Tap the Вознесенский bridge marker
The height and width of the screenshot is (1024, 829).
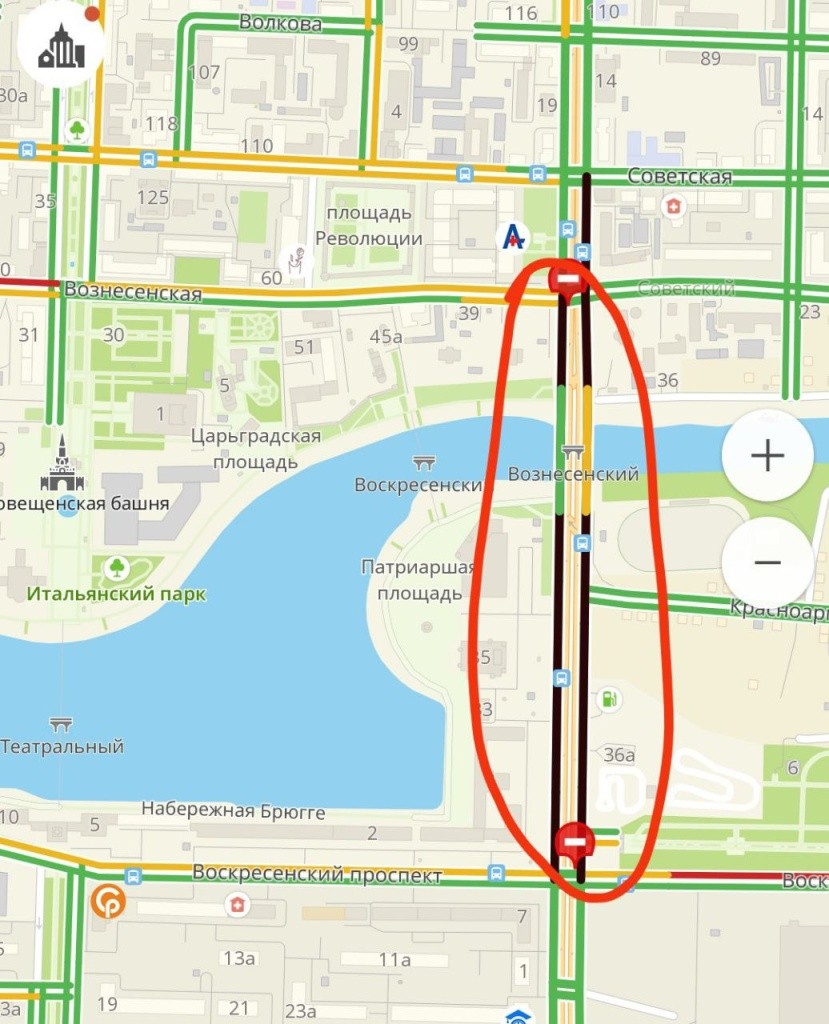[573, 451]
